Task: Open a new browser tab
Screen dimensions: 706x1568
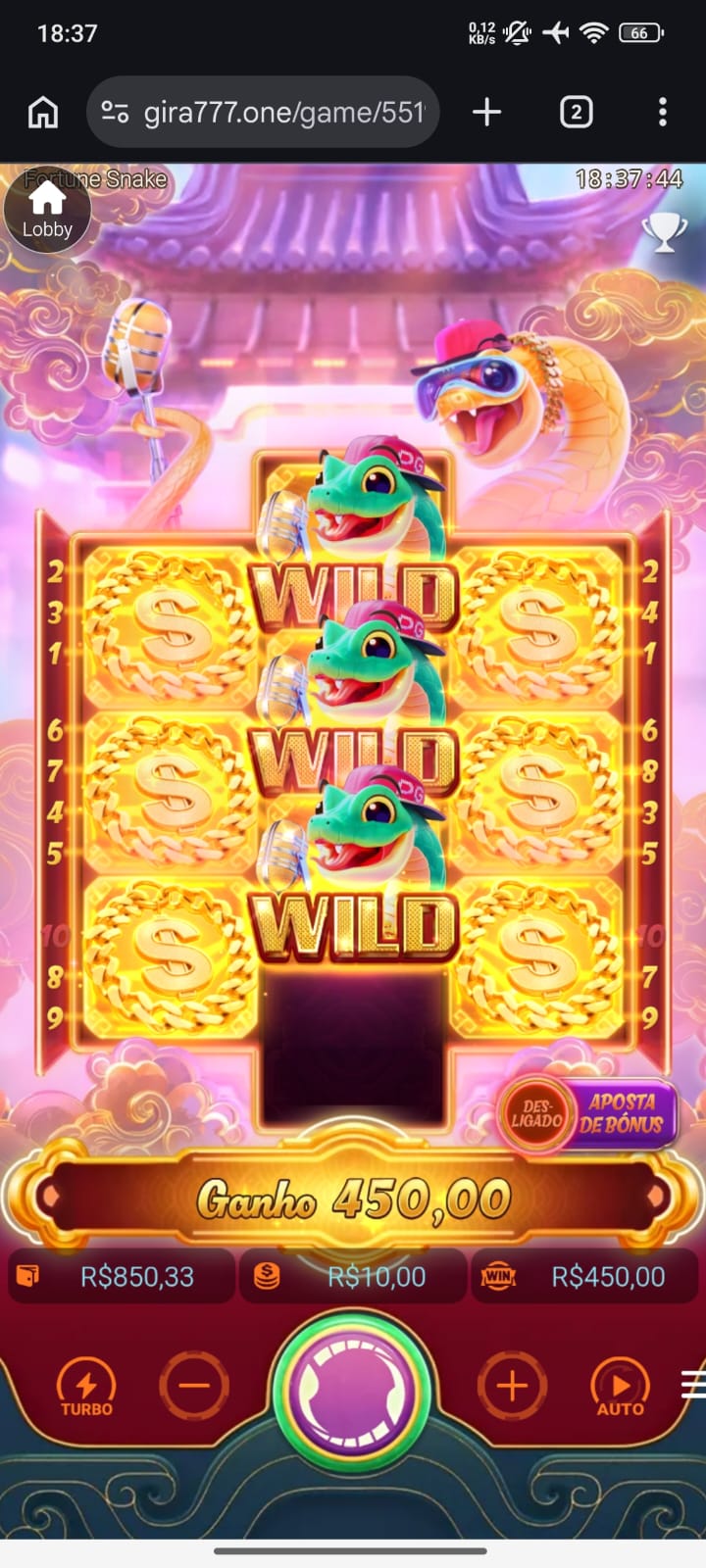Action: pos(486,113)
